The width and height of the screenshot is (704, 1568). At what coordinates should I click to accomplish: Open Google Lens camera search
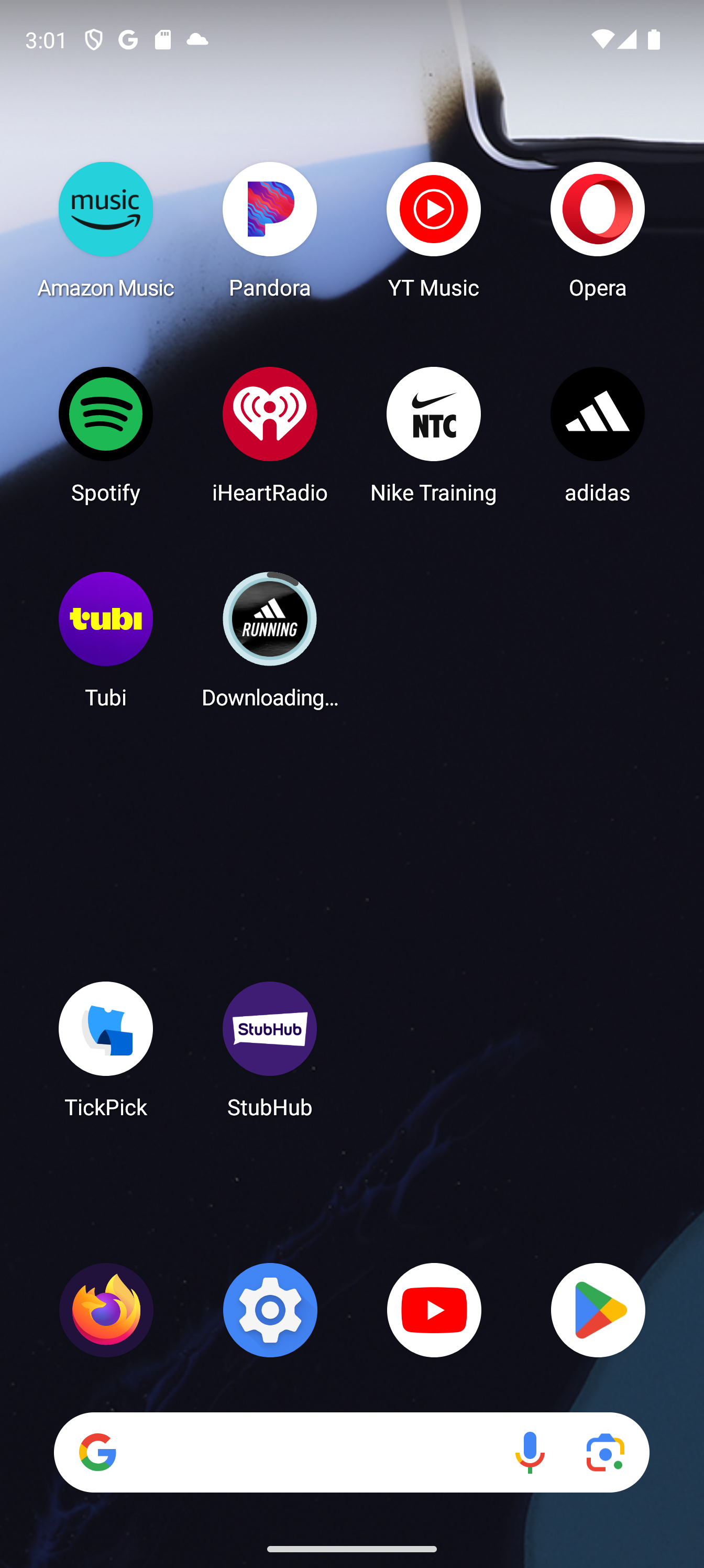tap(606, 1452)
